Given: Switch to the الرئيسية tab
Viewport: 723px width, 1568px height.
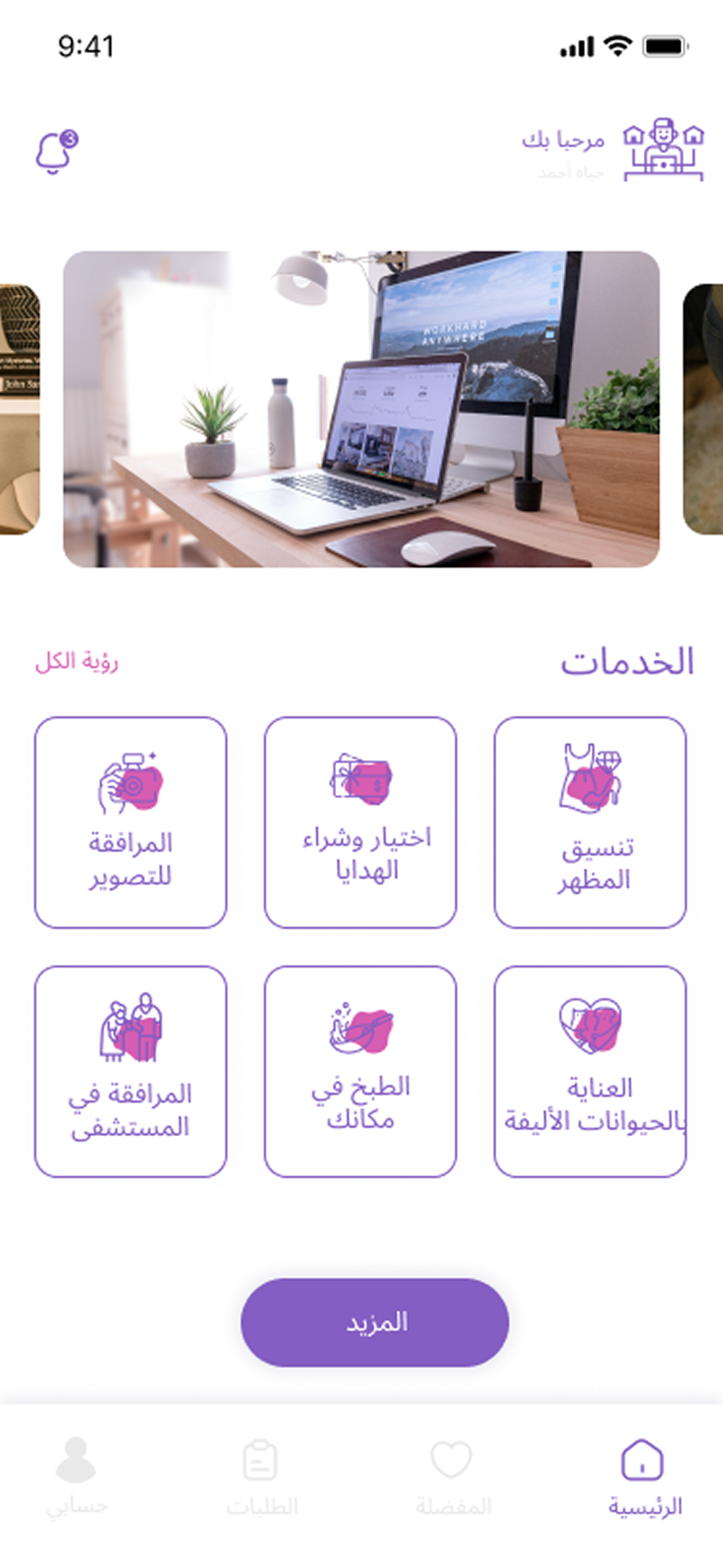Looking at the screenshot, I should pos(643,1477).
